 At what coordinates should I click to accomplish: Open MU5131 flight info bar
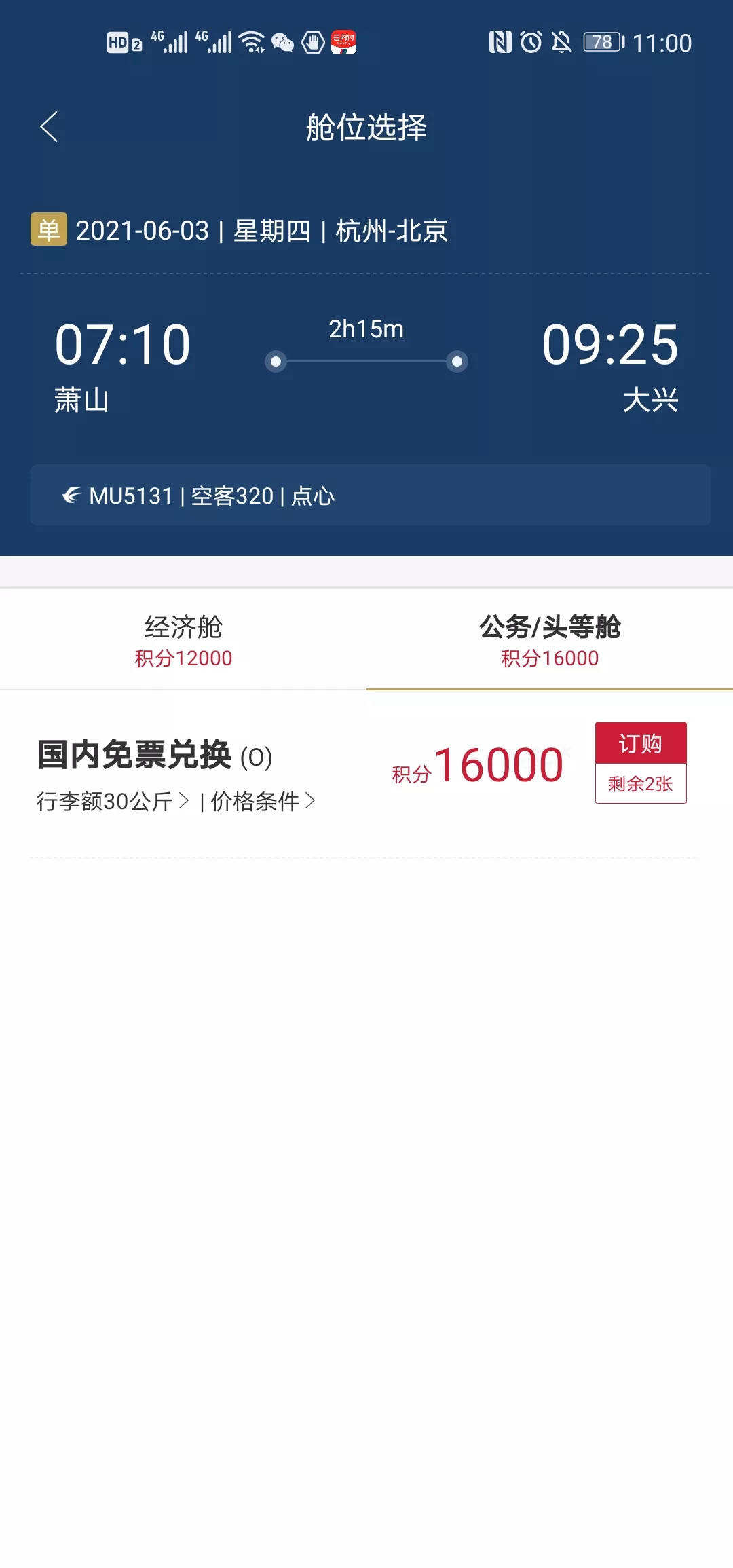pyautogui.click(x=370, y=496)
